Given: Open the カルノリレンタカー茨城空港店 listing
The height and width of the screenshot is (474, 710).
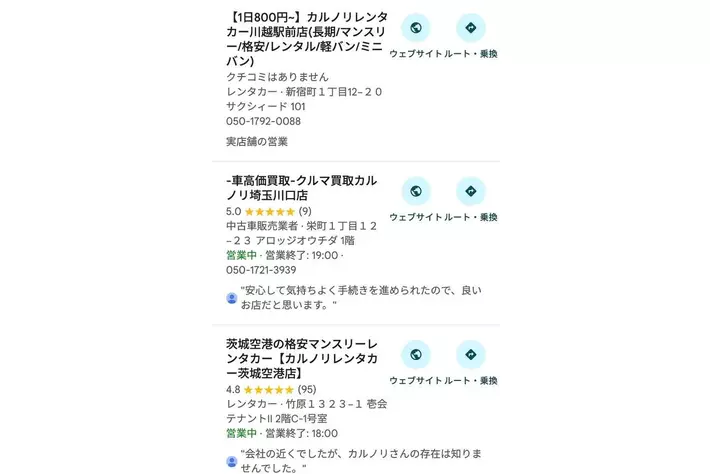Looking at the screenshot, I should tap(302, 358).
